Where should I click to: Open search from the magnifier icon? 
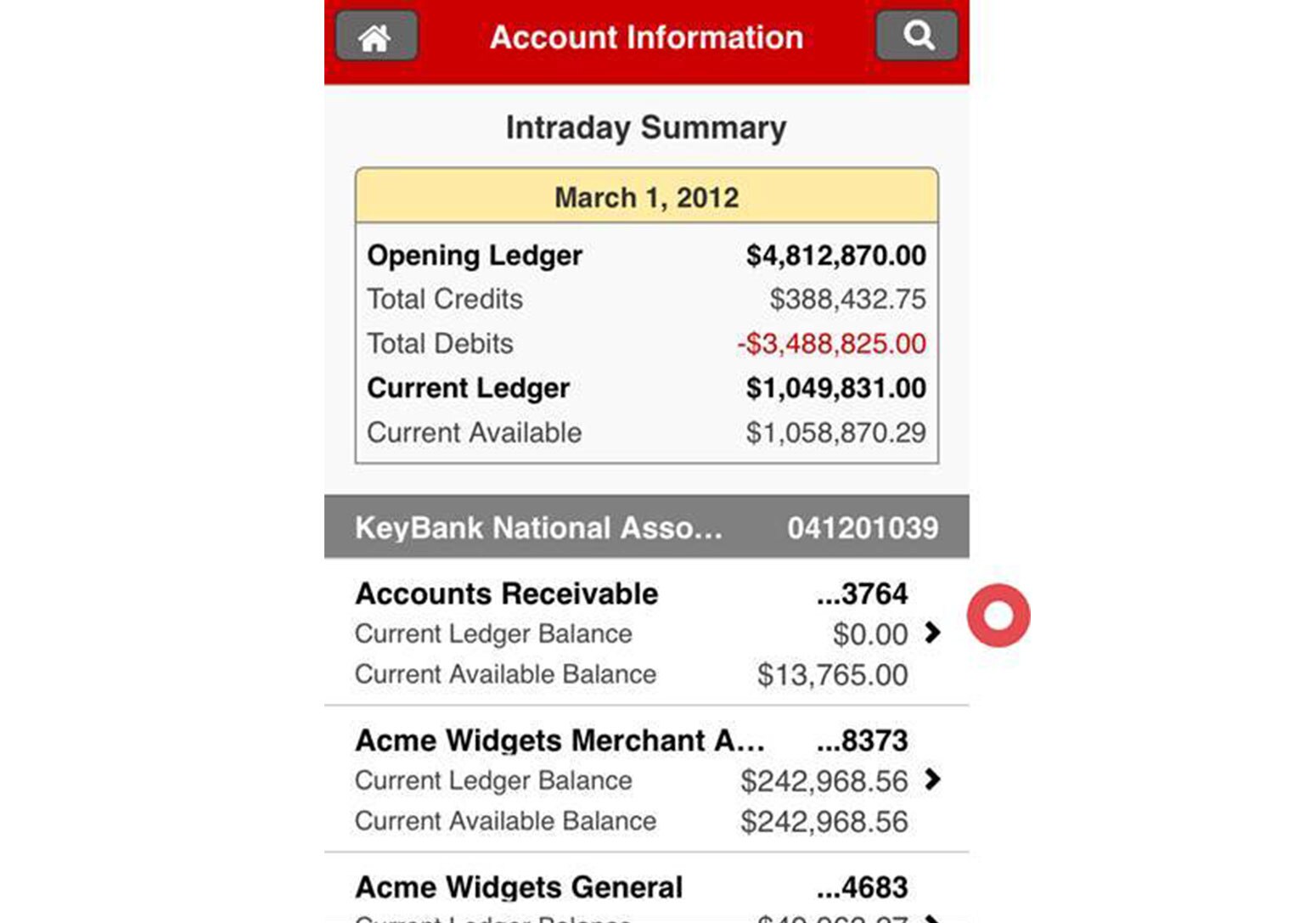coord(917,37)
